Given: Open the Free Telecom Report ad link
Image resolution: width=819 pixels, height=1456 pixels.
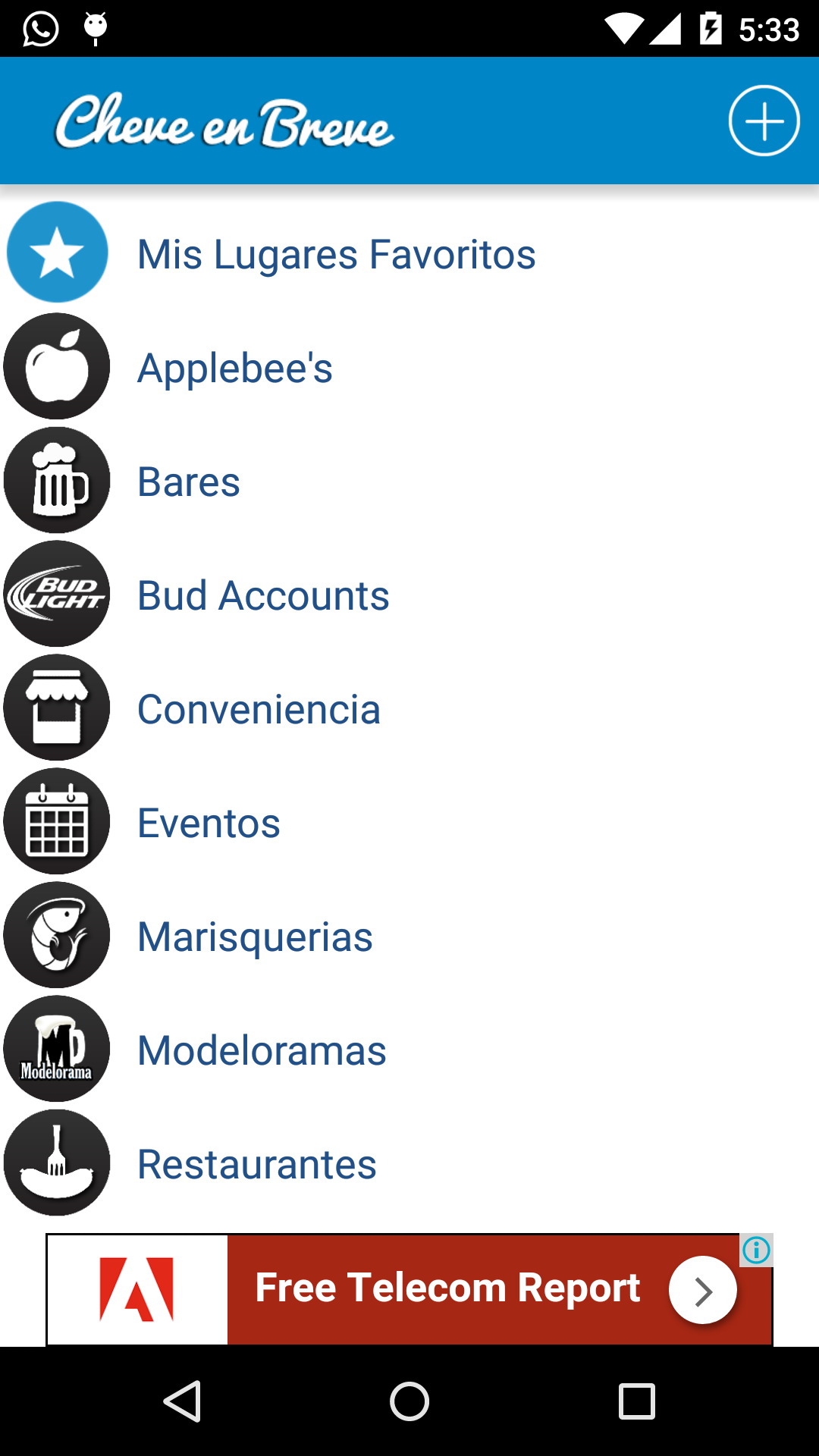Looking at the screenshot, I should (447, 1287).
